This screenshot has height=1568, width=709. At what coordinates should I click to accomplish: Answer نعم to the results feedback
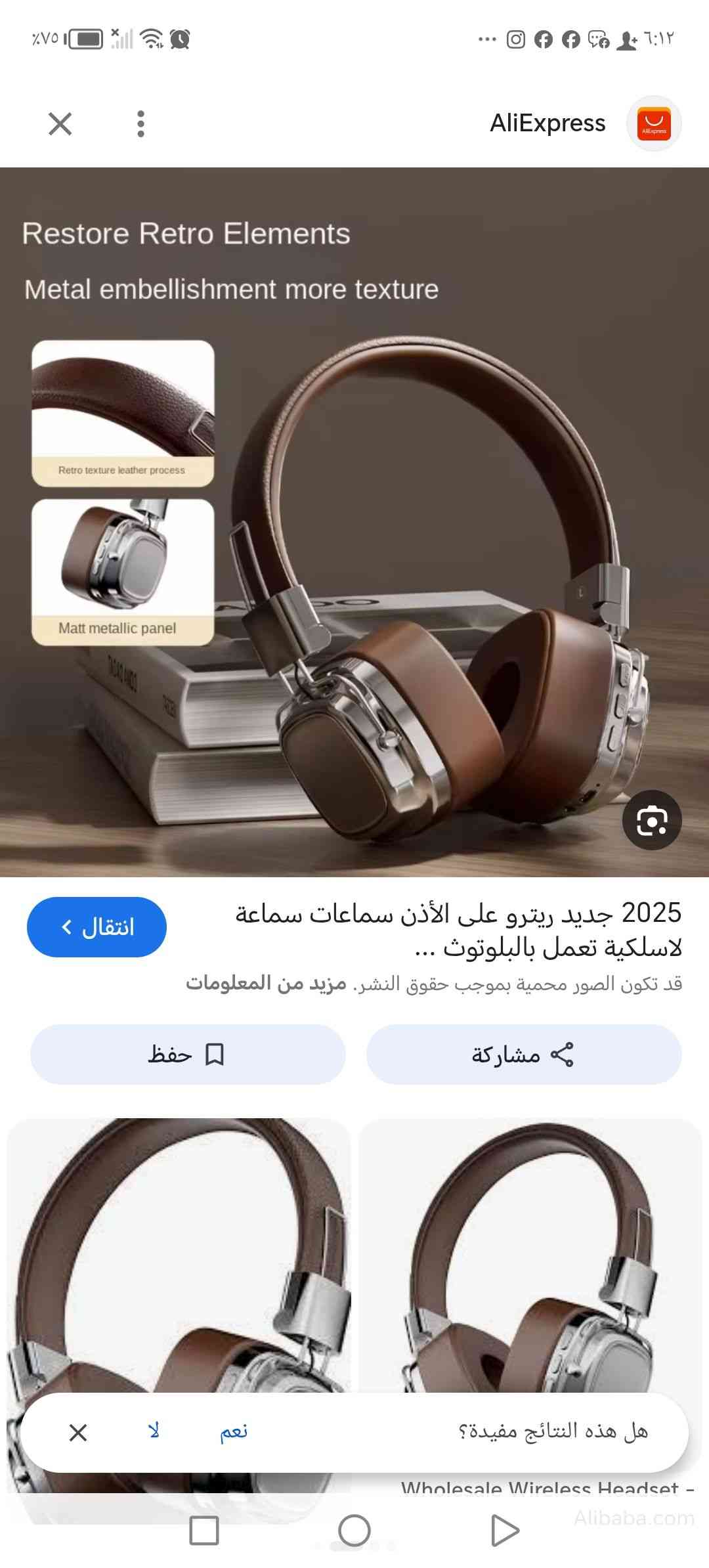coord(234,1432)
